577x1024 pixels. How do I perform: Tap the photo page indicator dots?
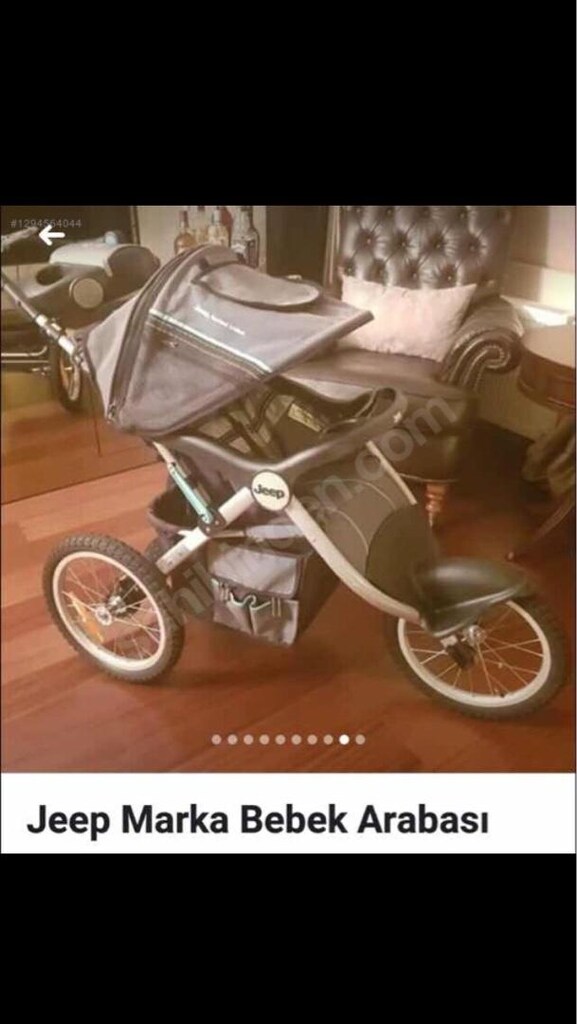tap(288, 739)
